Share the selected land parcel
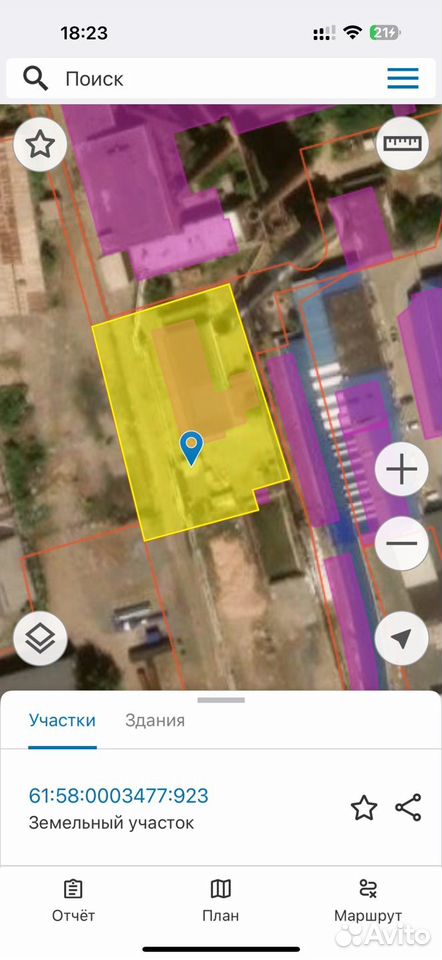The image size is (442, 960). tap(408, 808)
